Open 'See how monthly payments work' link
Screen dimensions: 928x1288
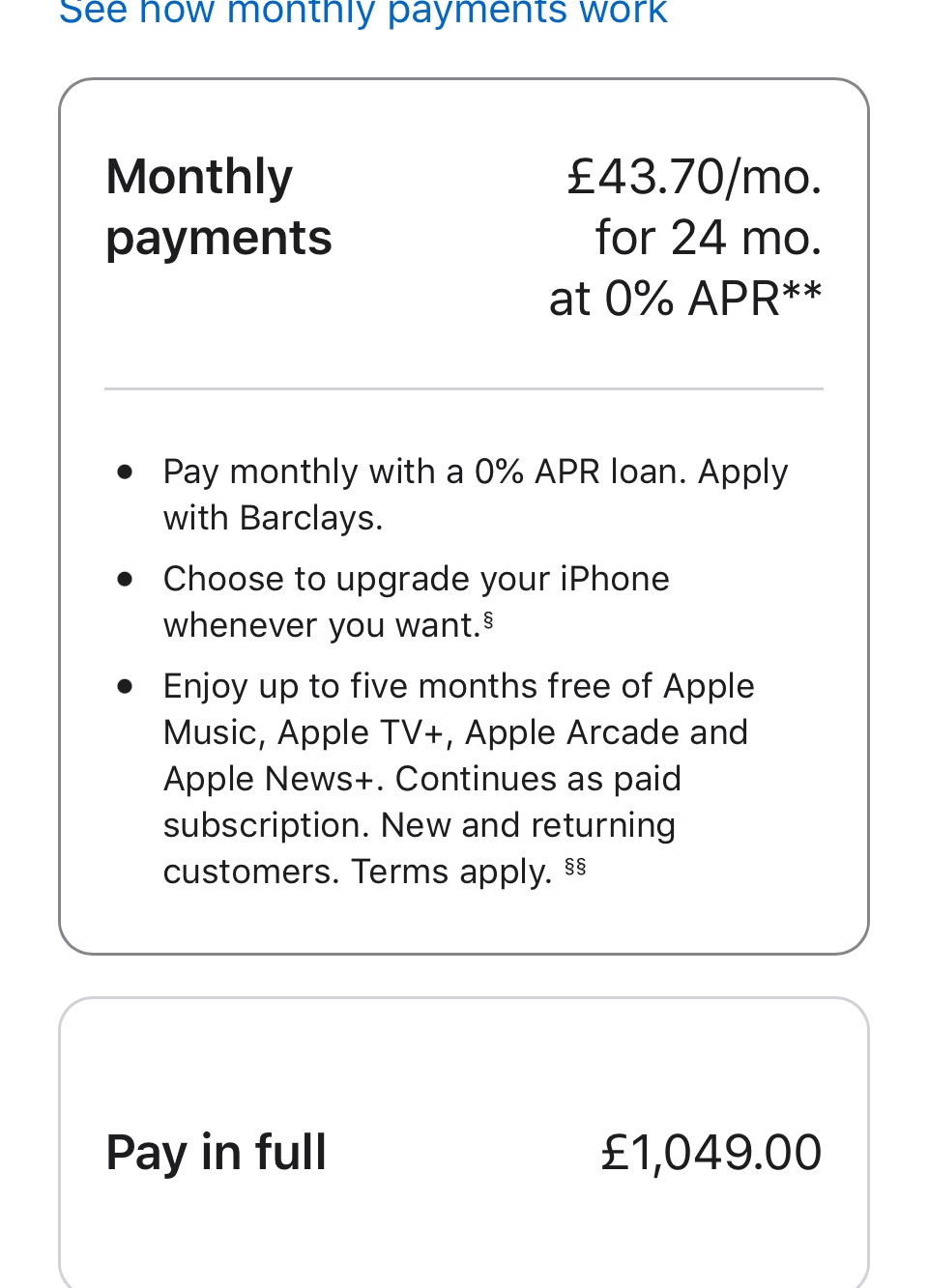coord(362,14)
